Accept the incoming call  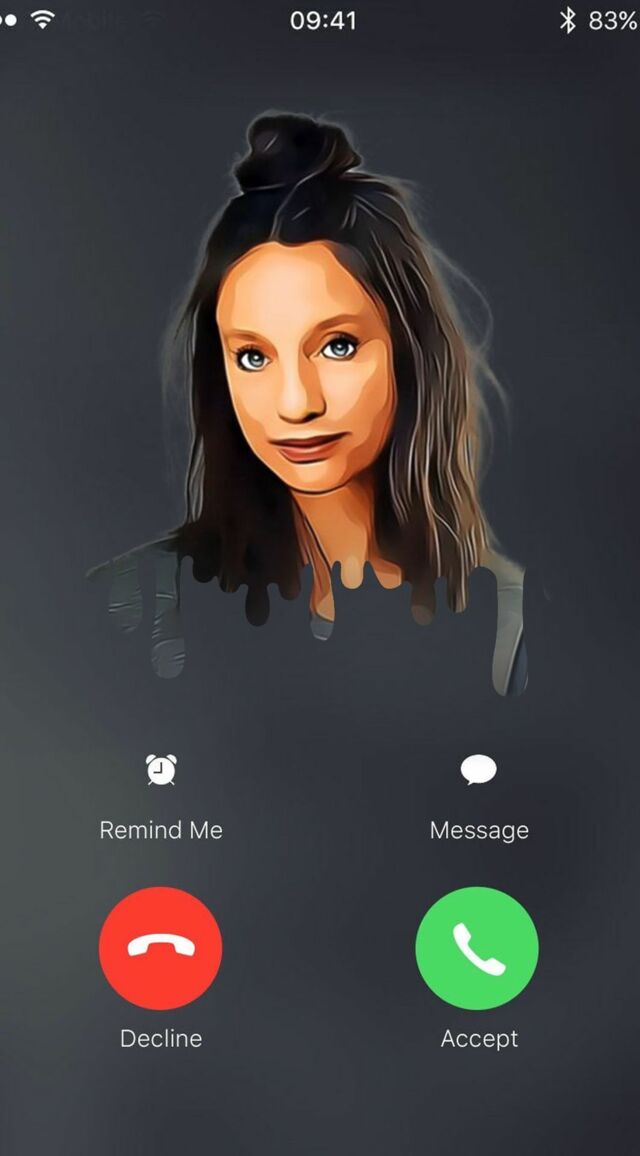tap(477, 948)
